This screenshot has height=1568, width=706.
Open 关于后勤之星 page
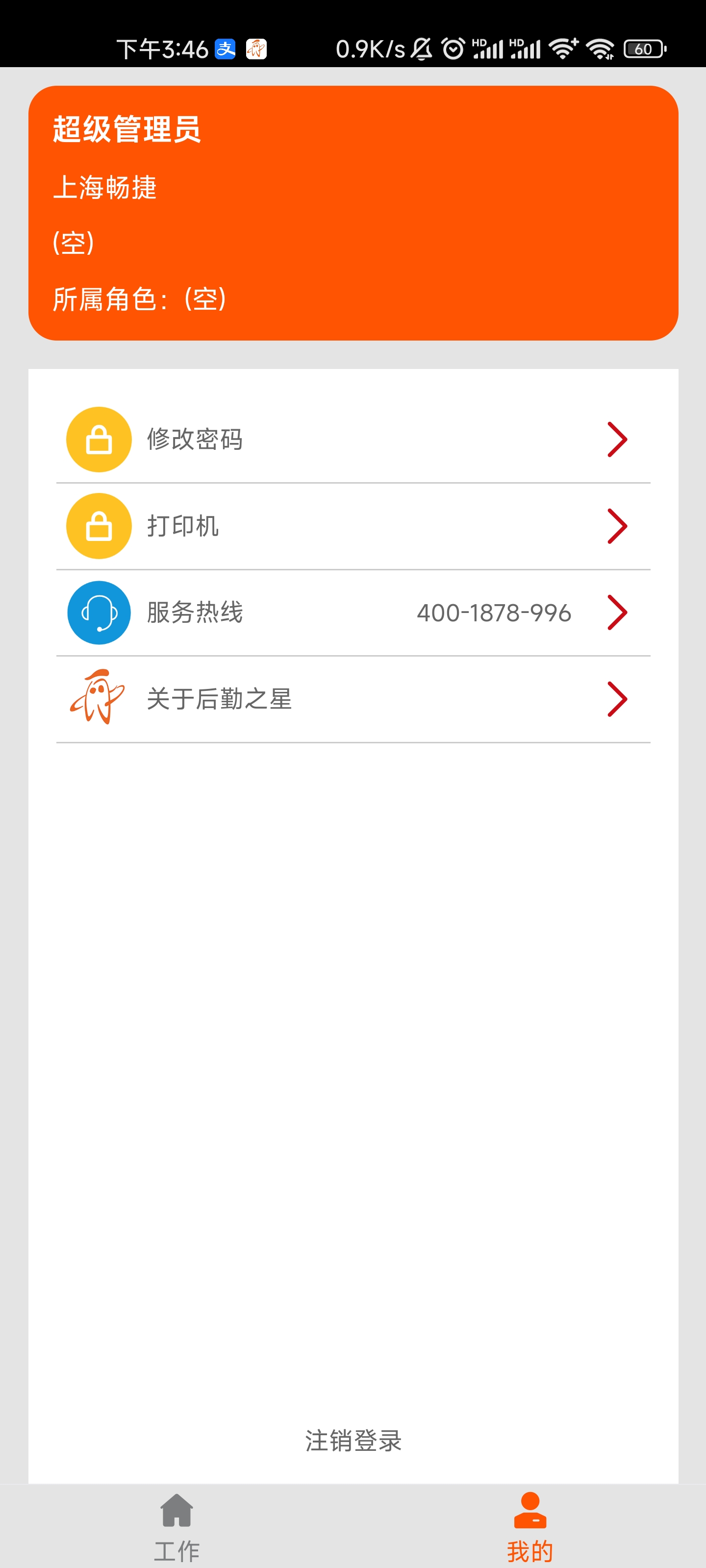(x=353, y=699)
